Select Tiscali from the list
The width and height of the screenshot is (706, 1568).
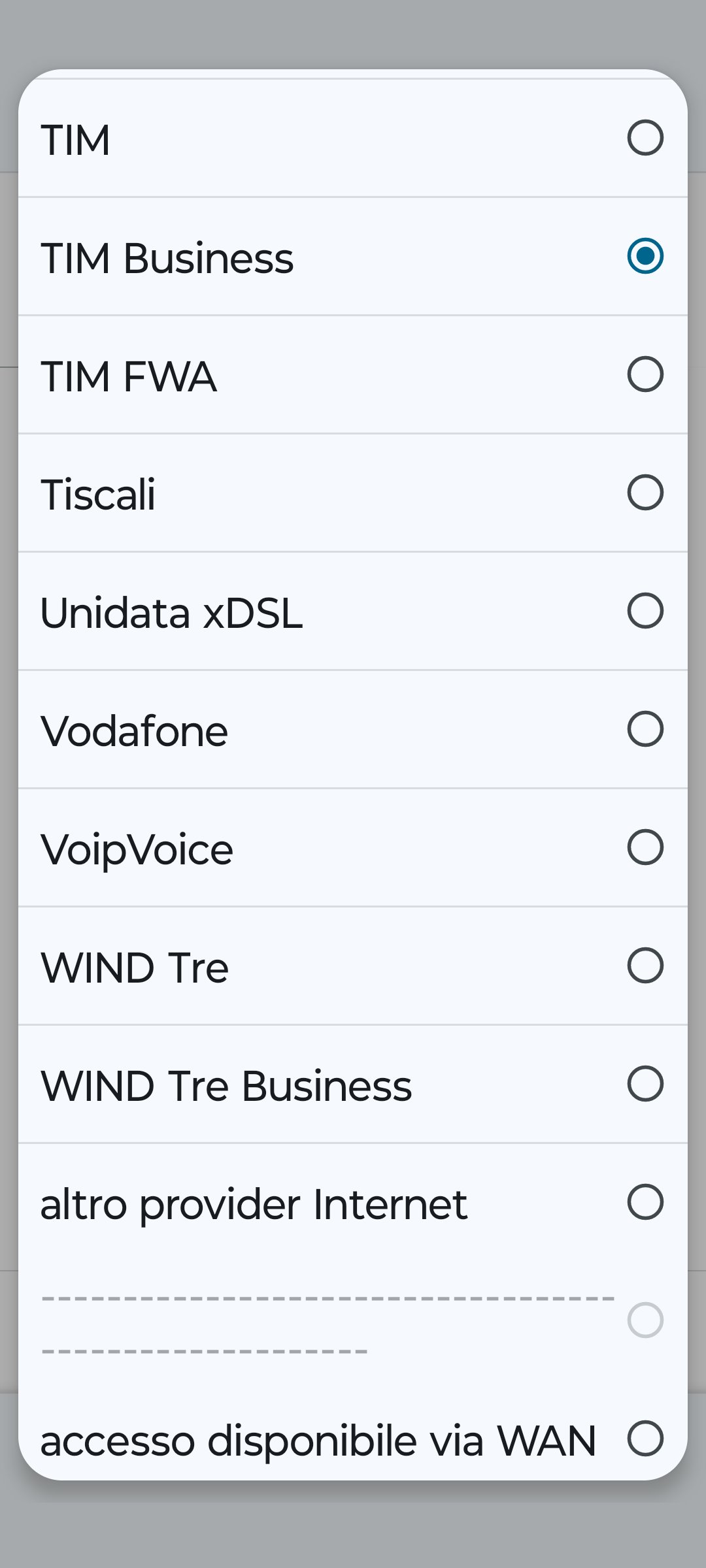(353, 493)
